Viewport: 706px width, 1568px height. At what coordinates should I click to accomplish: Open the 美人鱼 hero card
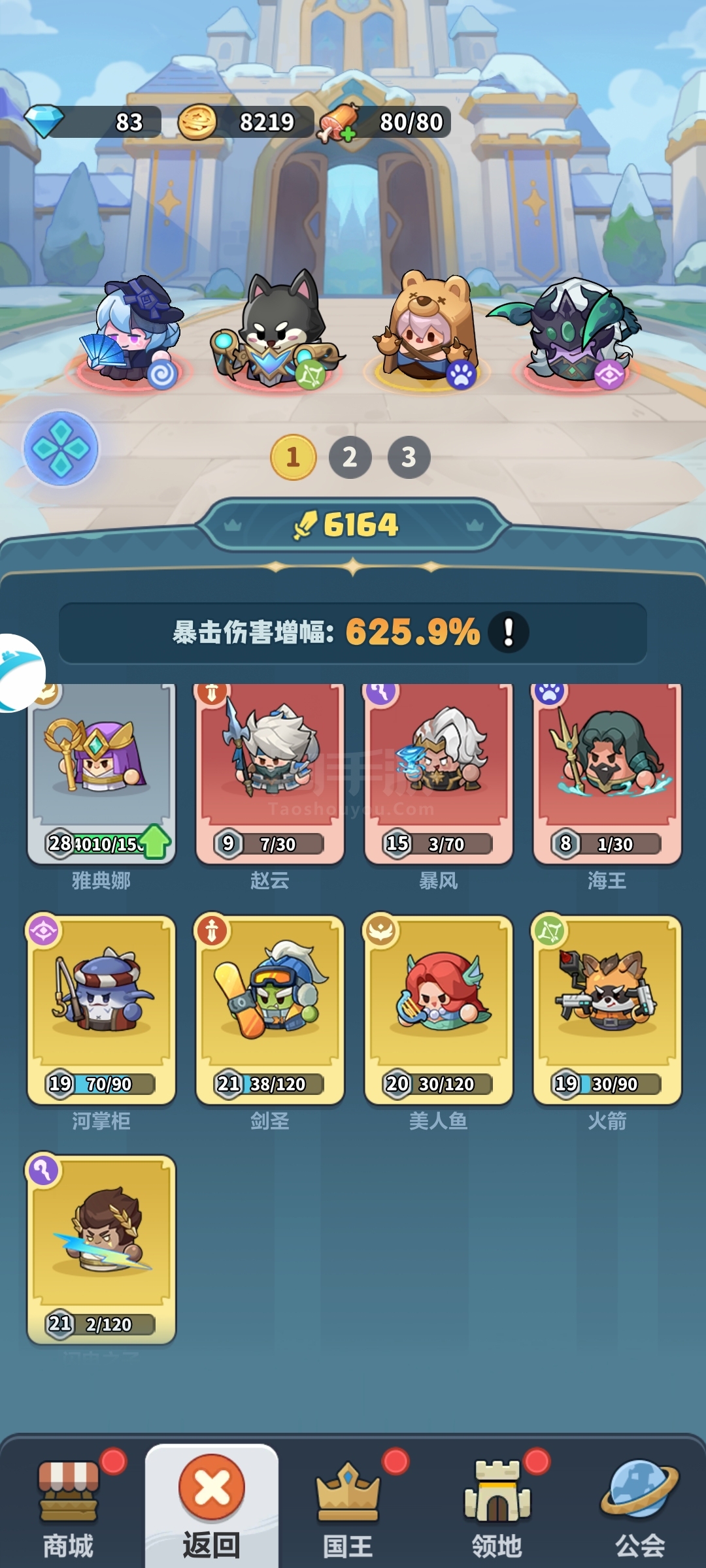click(x=439, y=1010)
